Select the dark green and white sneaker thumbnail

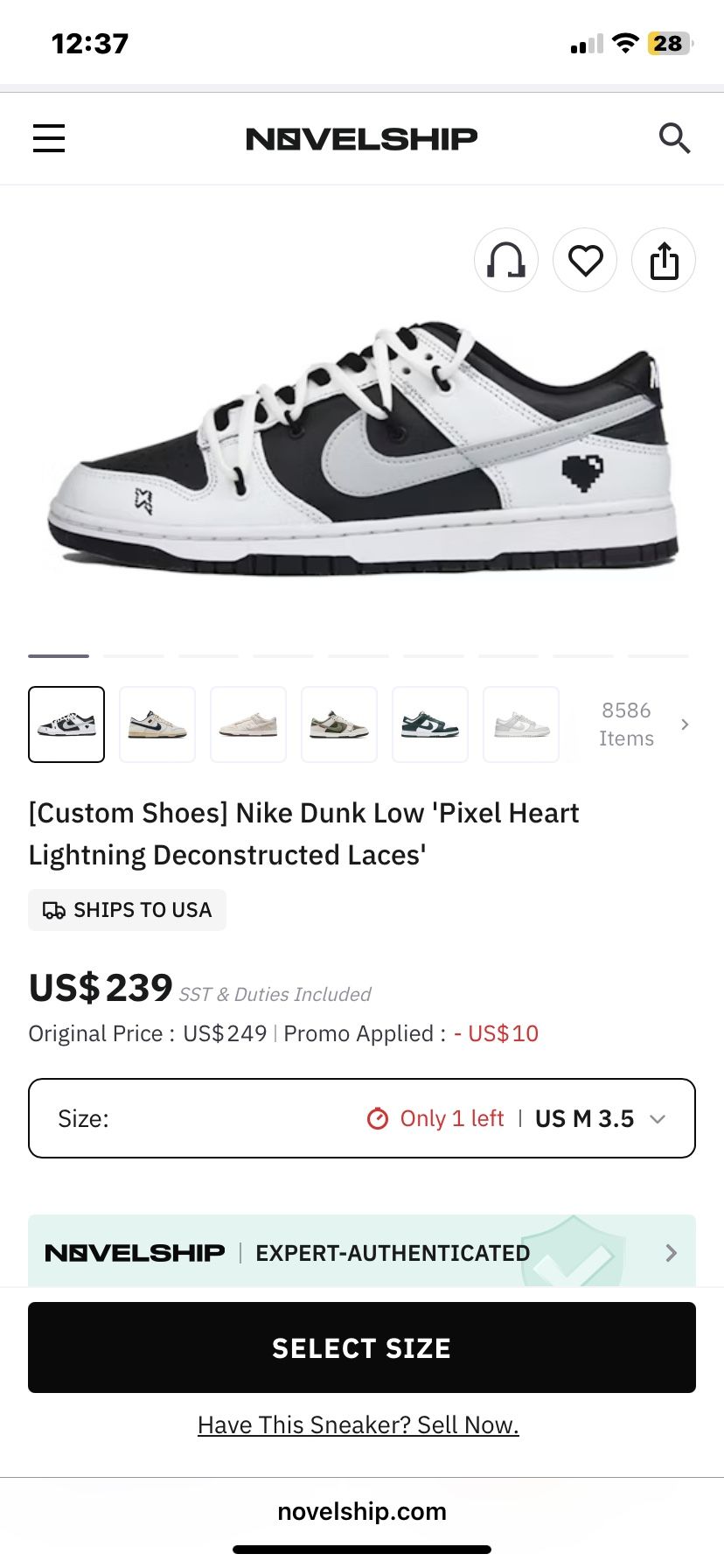430,724
